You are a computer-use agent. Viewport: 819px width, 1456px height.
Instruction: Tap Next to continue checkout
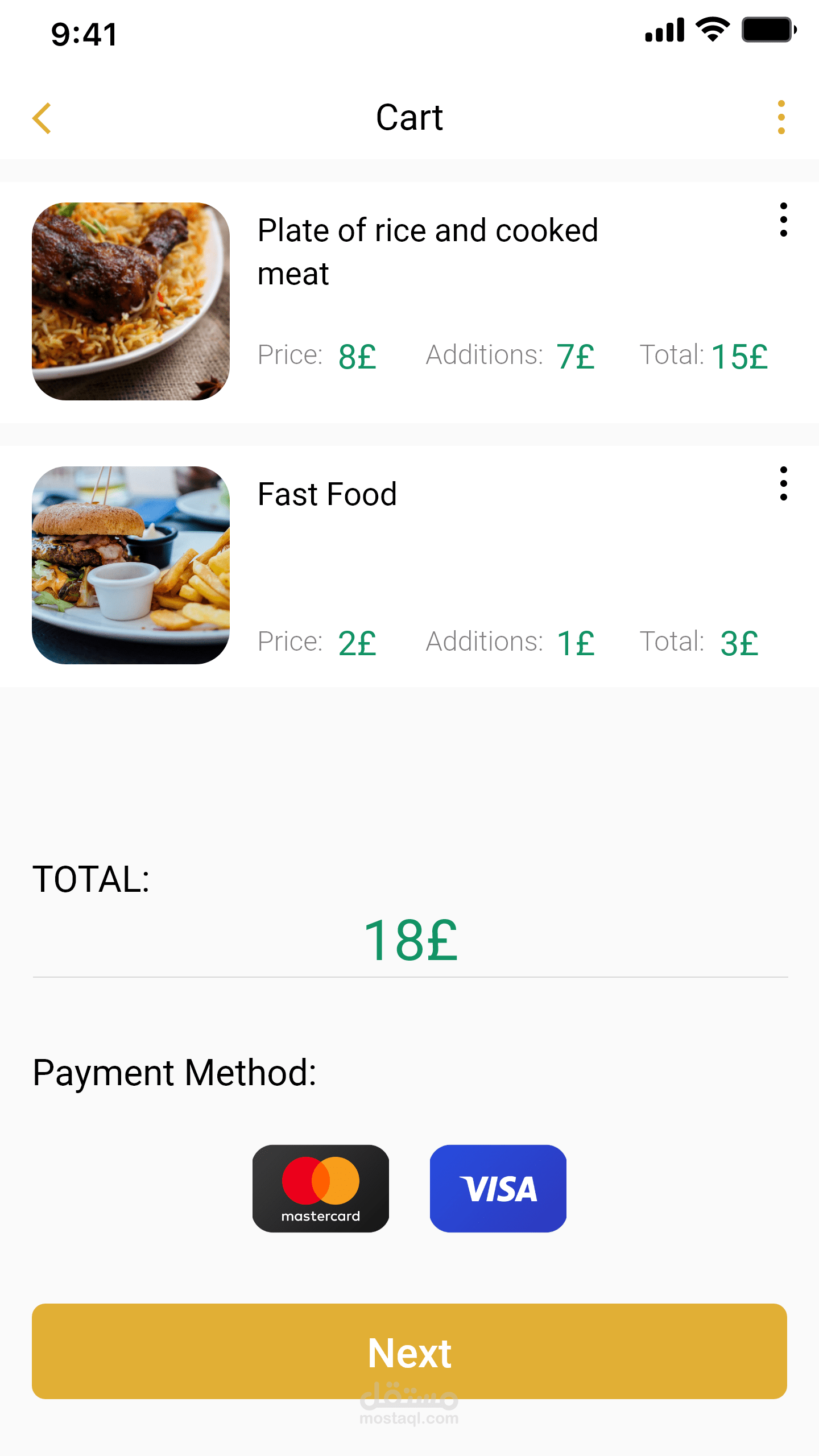tap(409, 1351)
